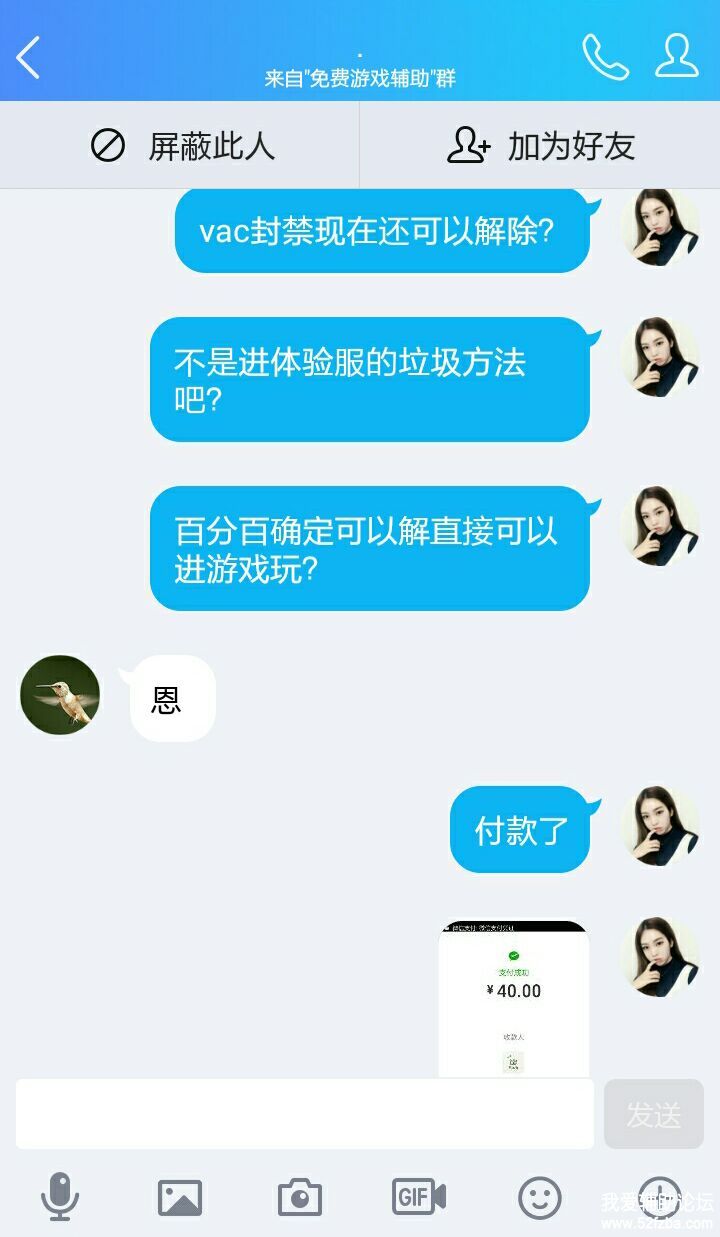This screenshot has width=720, height=1237.
Task: Tap 屏蔽此人 to block this person
Action: [x=181, y=146]
